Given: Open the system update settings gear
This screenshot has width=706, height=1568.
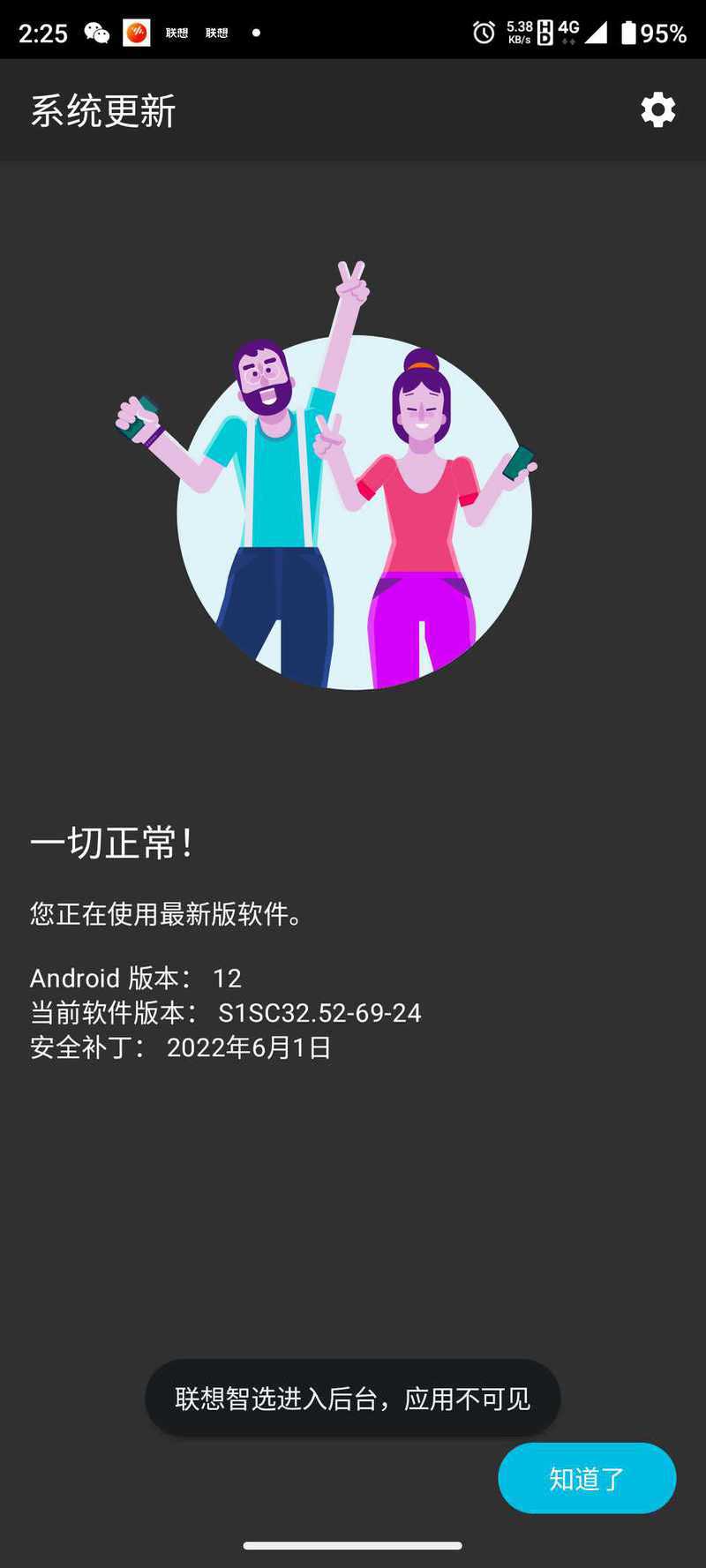Looking at the screenshot, I should [657, 110].
